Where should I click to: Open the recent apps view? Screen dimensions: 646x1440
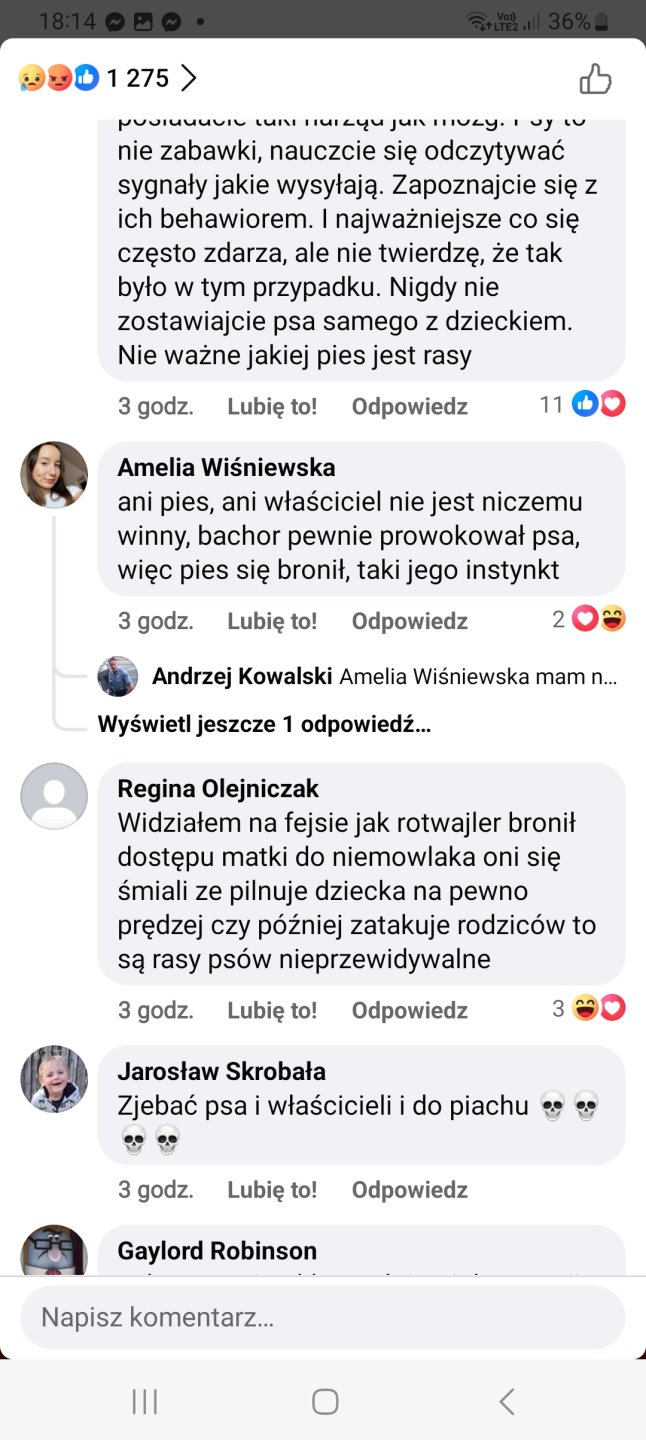click(x=145, y=1402)
